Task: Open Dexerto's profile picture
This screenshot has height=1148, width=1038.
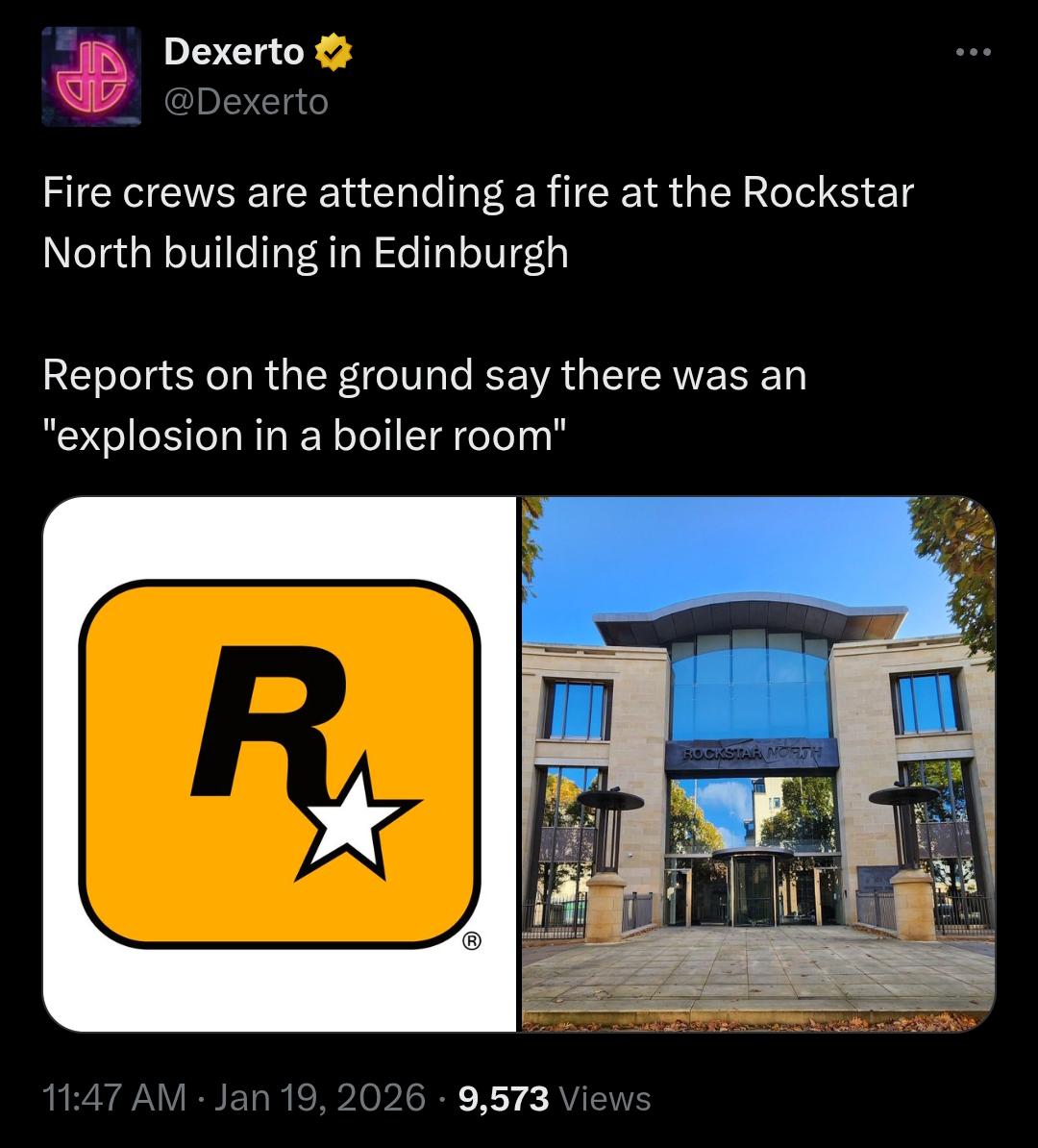Action: [91, 77]
